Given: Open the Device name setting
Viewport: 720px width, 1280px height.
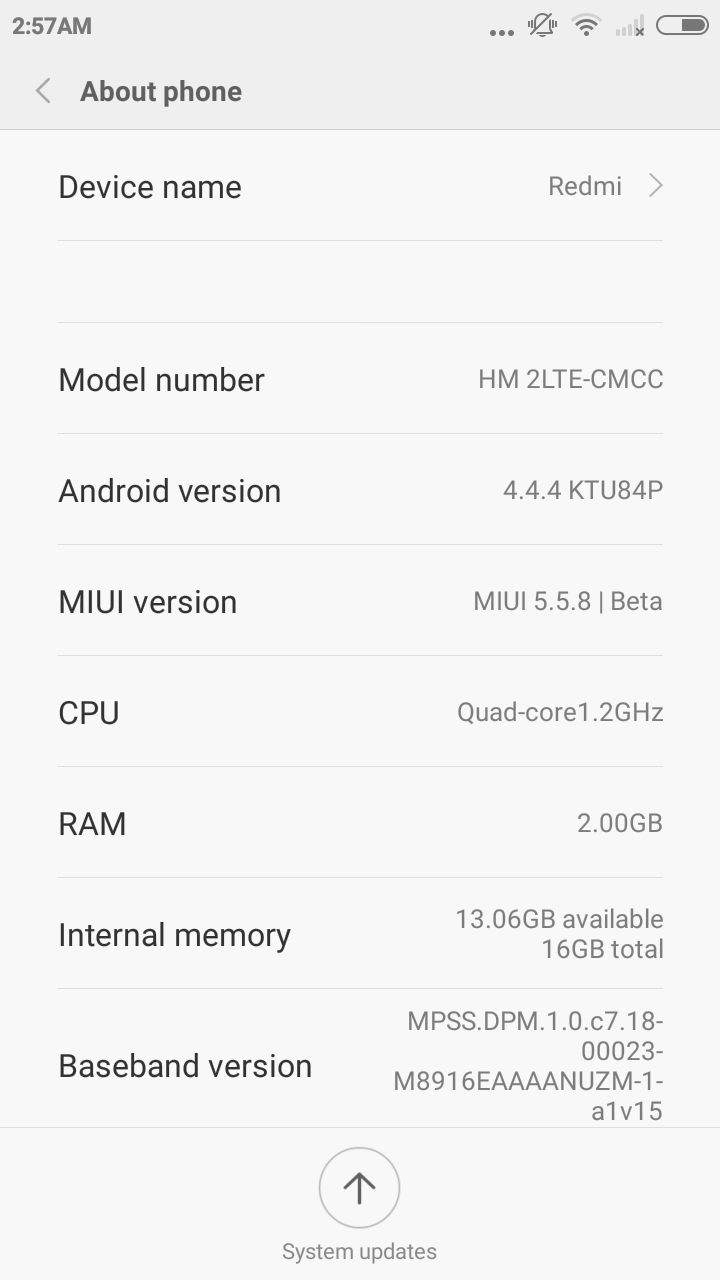Looking at the screenshot, I should coord(360,187).
